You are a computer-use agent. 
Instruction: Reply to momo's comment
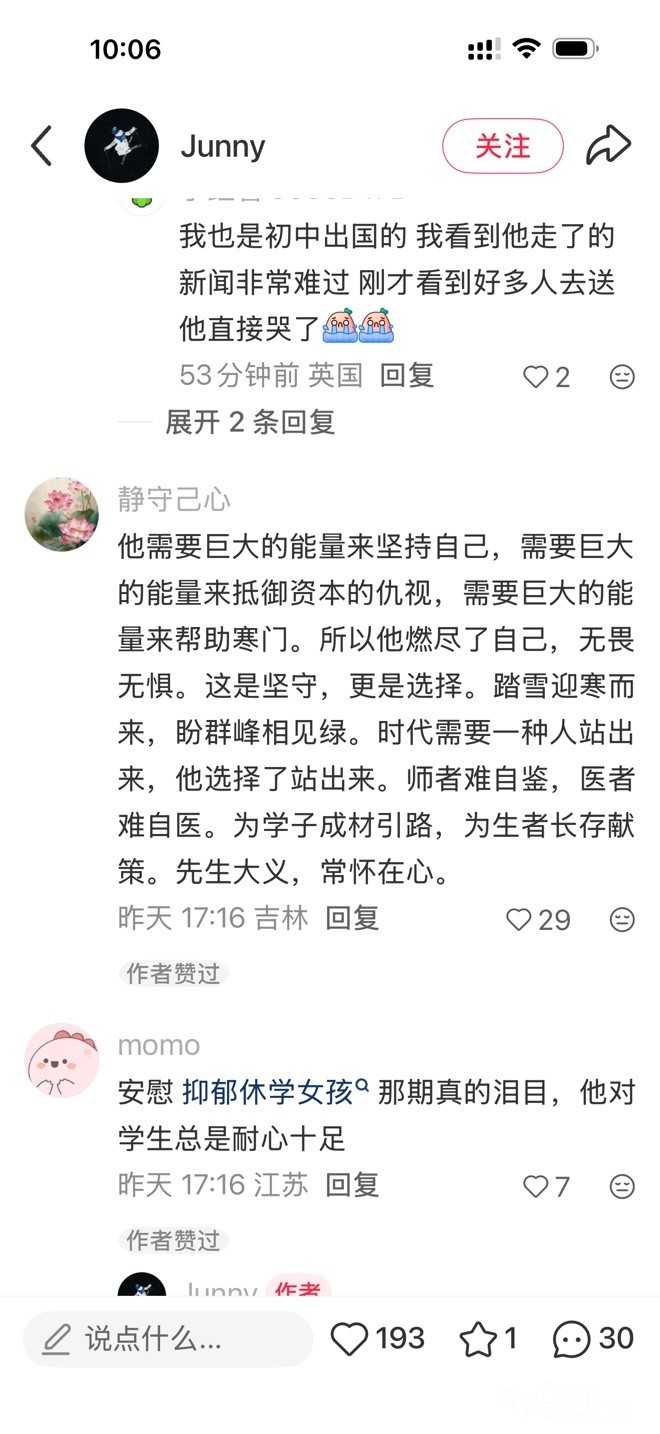coord(352,1185)
